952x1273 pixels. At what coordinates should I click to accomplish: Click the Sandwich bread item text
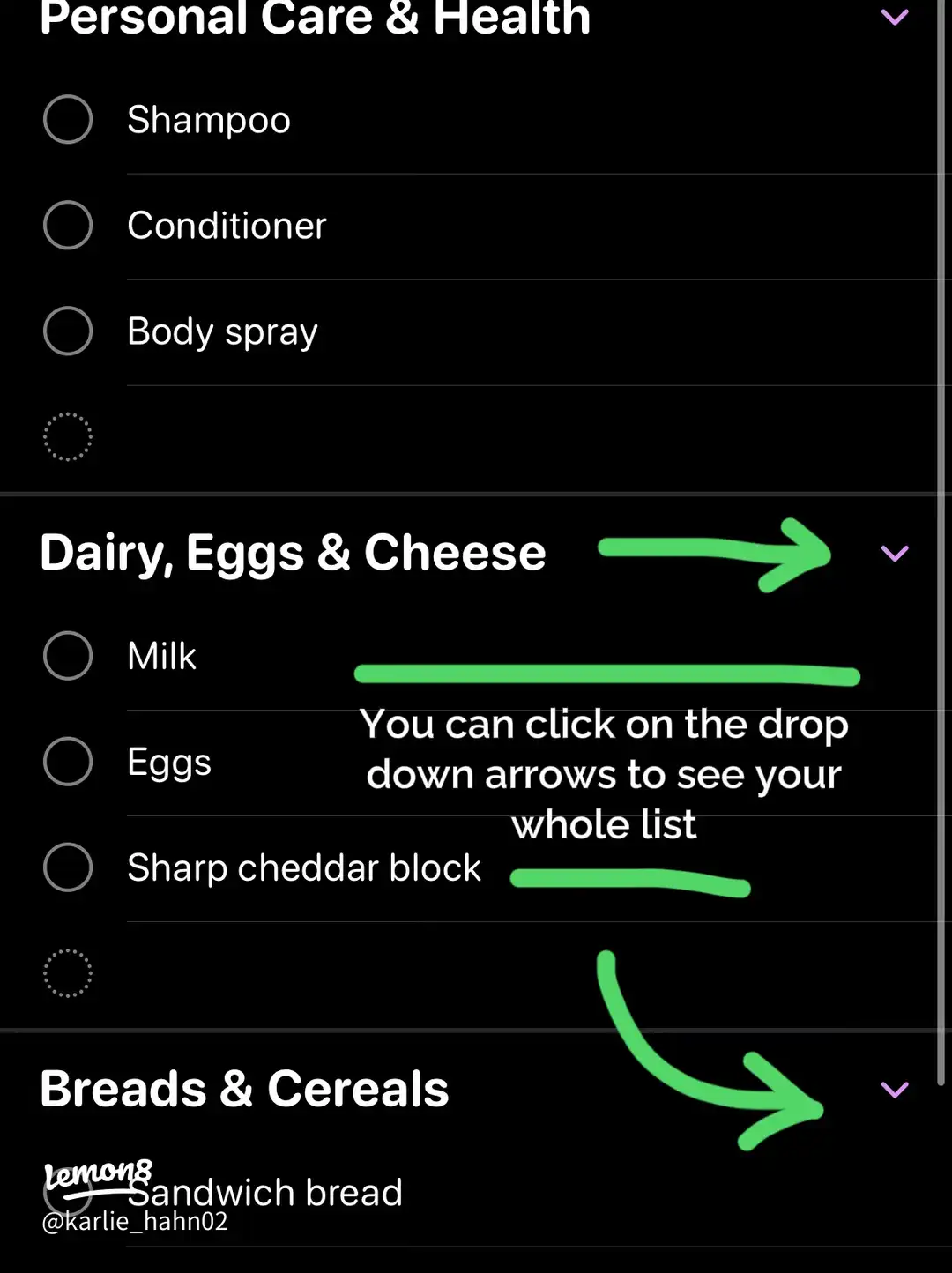[264, 1192]
